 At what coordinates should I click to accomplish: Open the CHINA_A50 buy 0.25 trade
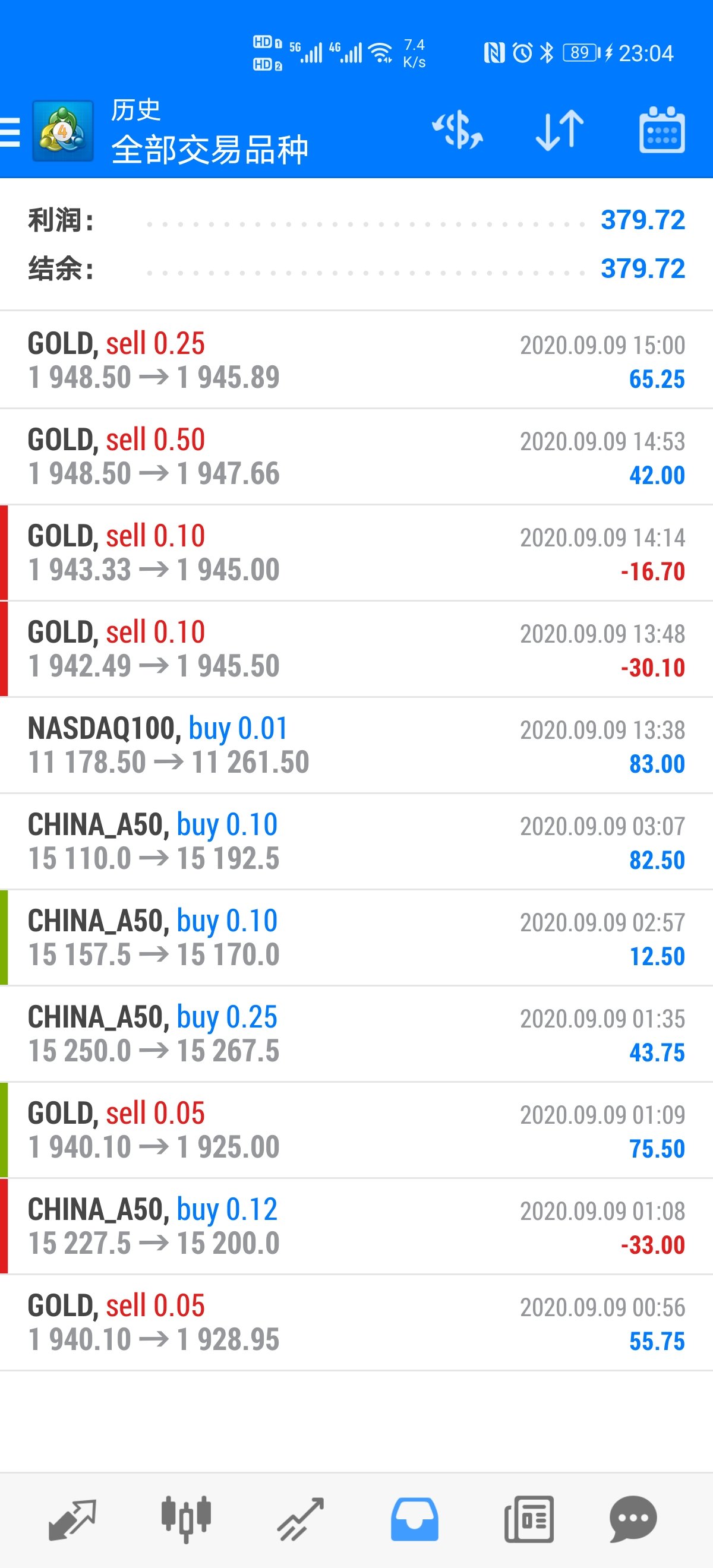tap(356, 1033)
